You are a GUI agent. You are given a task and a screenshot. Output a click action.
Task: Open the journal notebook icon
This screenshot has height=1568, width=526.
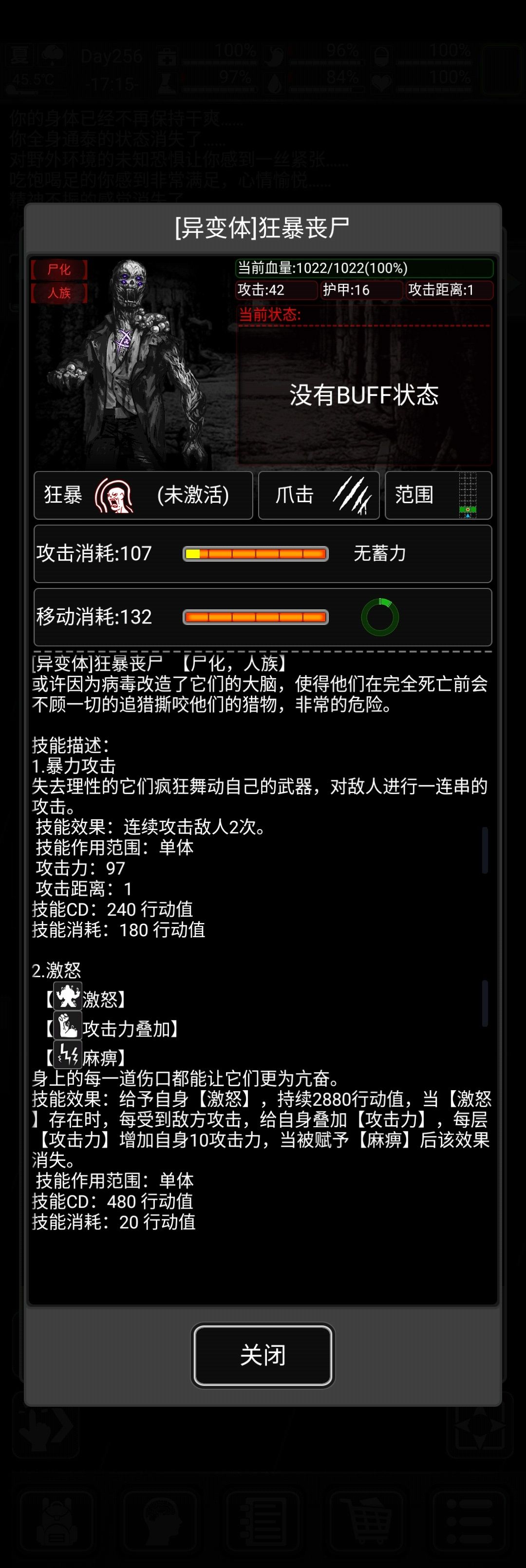(263, 1520)
